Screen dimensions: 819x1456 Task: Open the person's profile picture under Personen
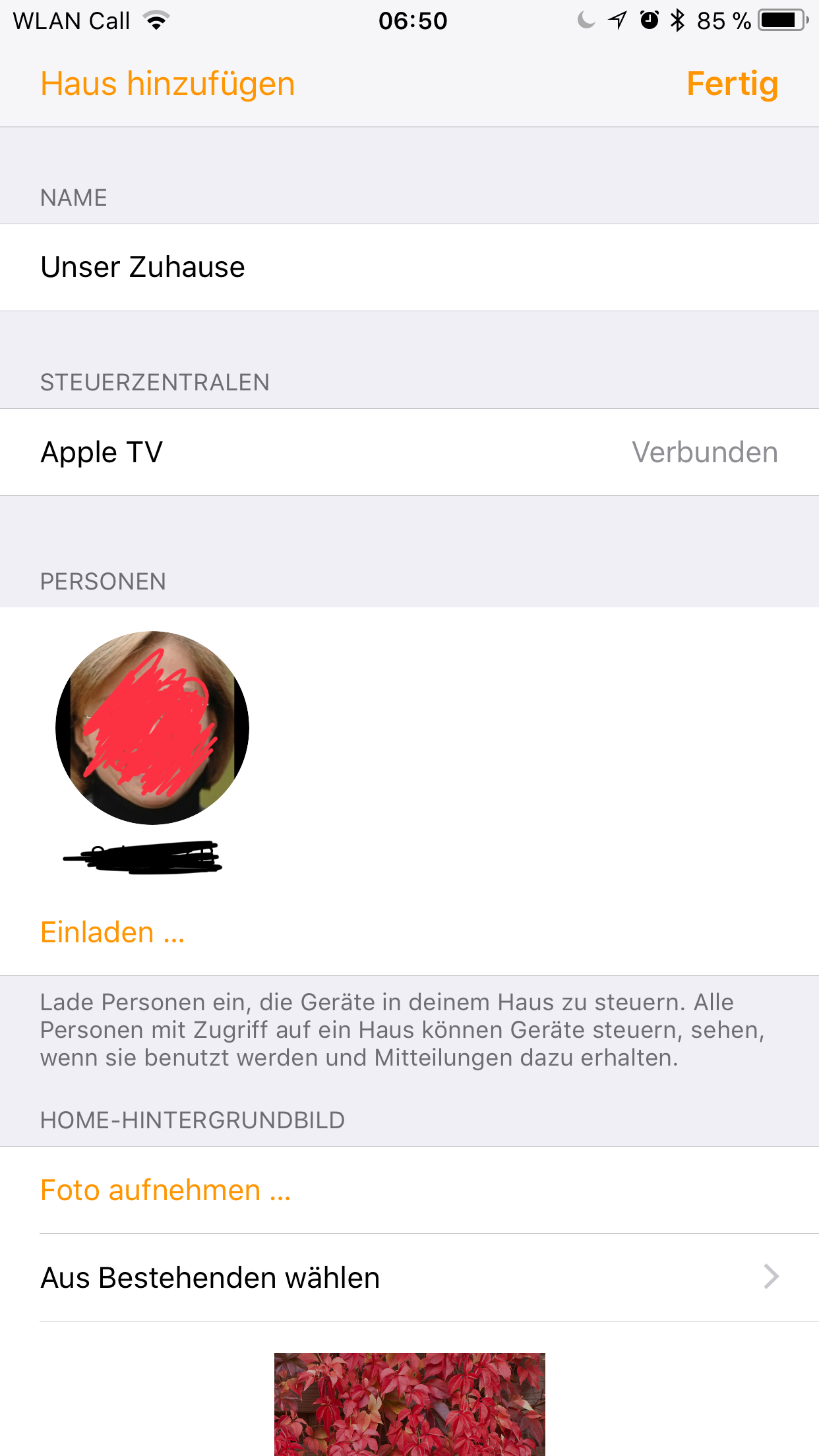coord(152,728)
